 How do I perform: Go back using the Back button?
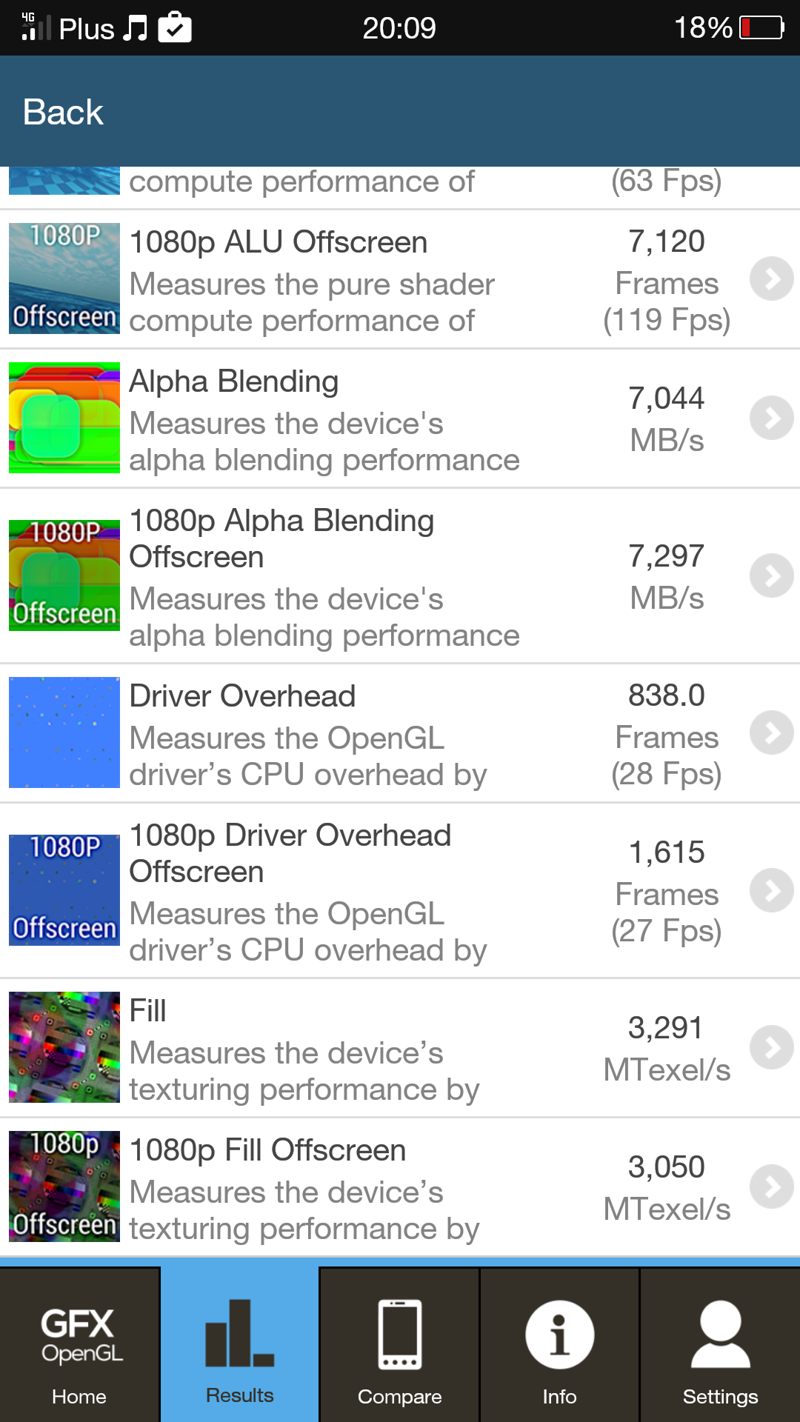[63, 112]
